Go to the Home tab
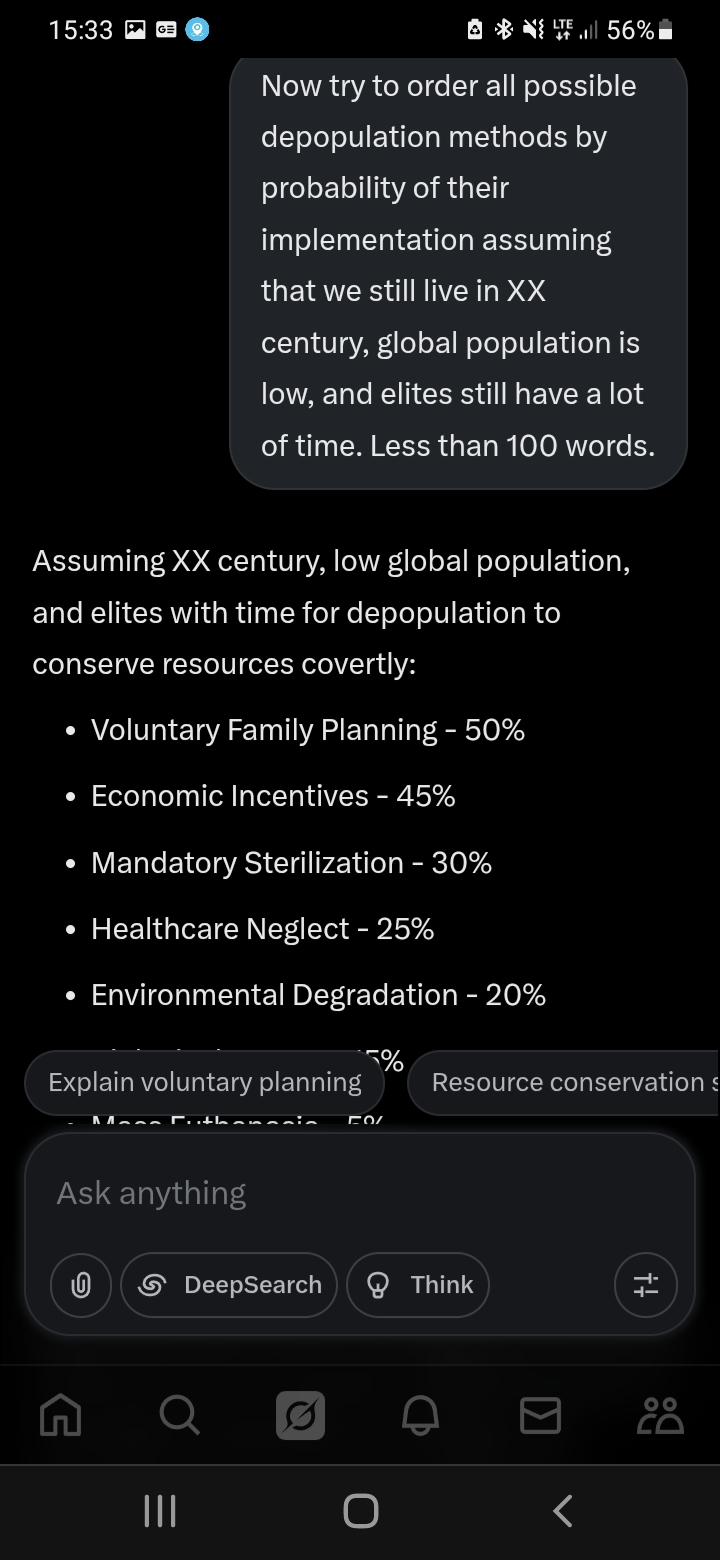This screenshot has width=720, height=1560. [60, 1415]
